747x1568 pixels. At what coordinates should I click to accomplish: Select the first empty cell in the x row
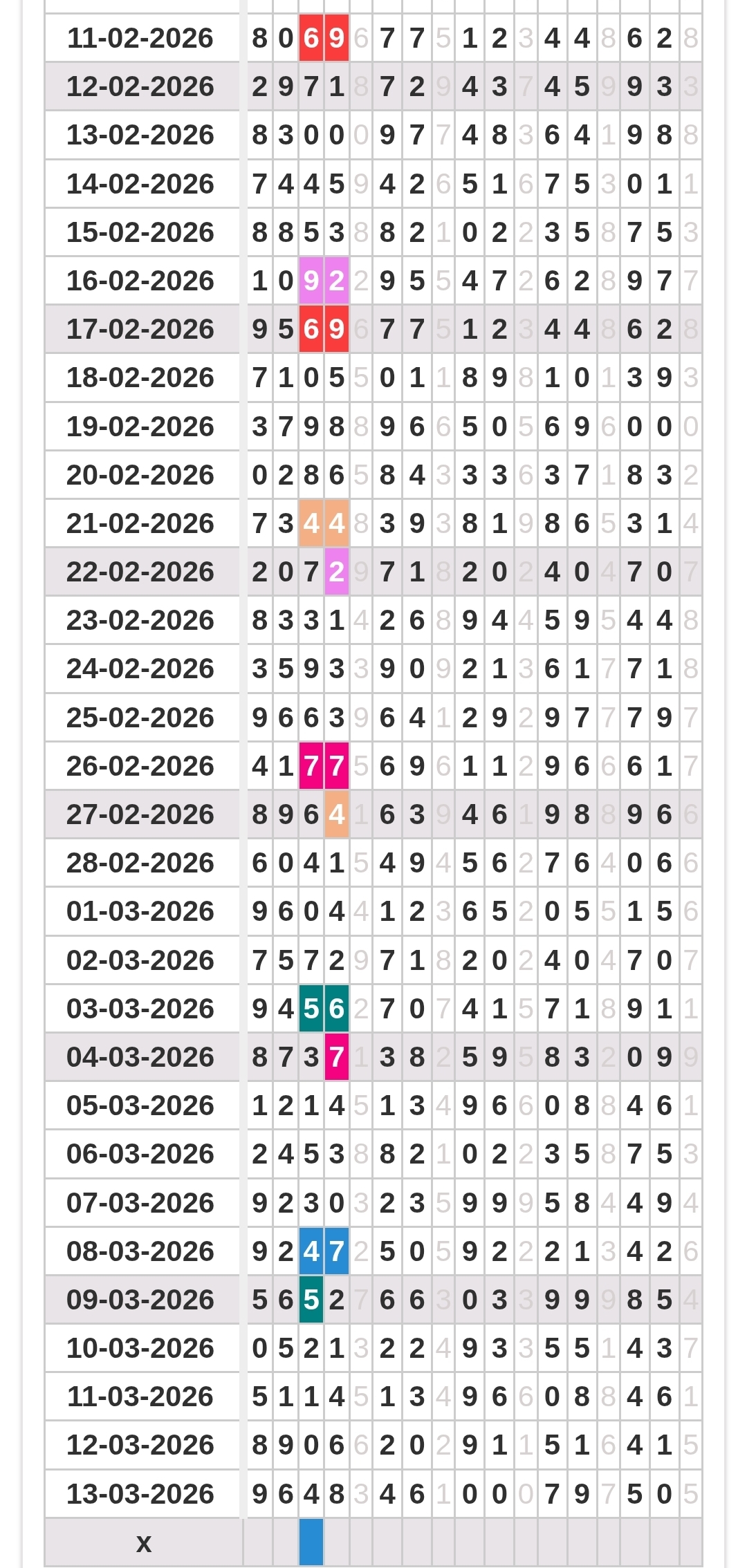[x=259, y=1542]
